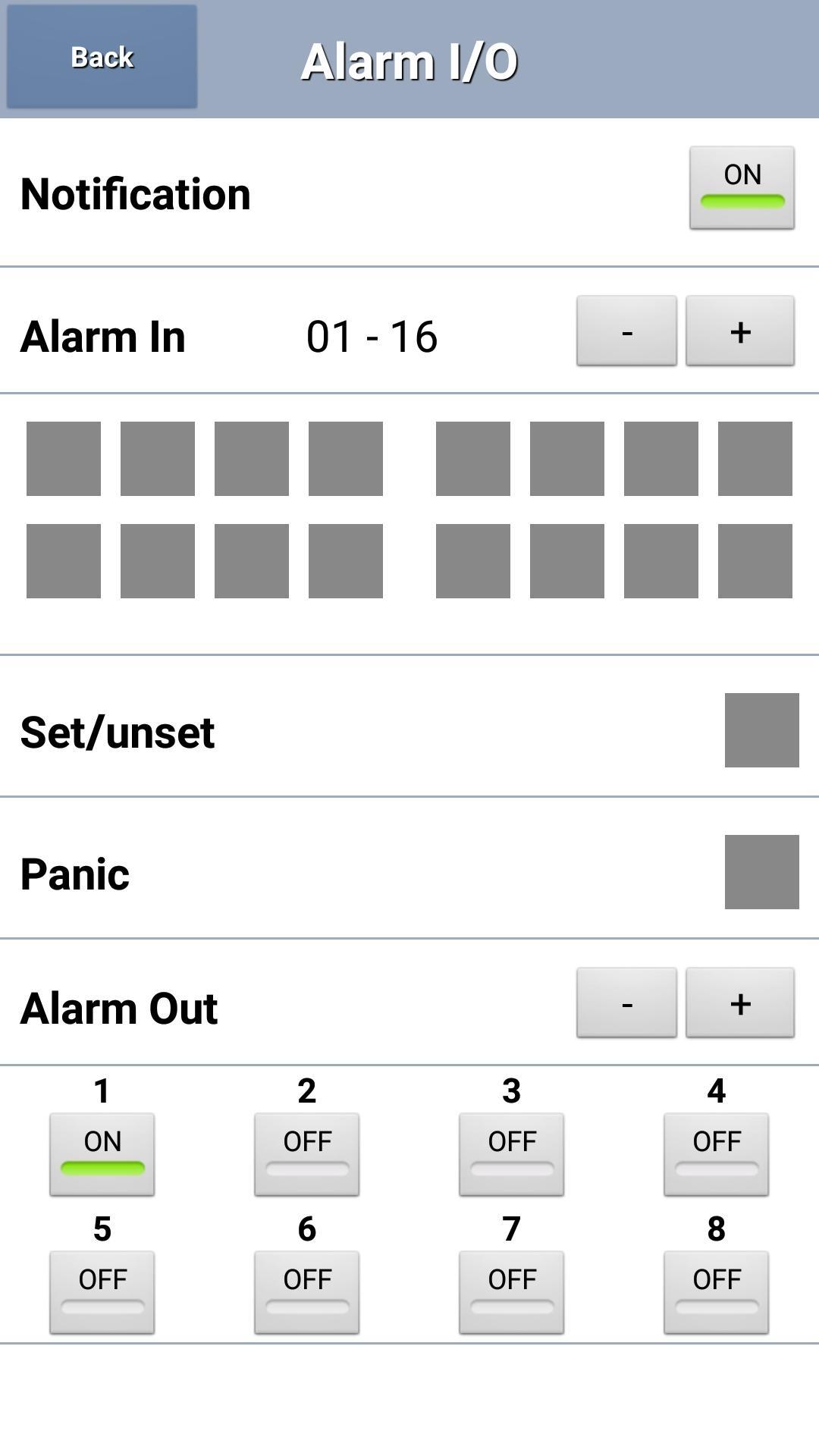Image resolution: width=819 pixels, height=1456 pixels.
Task: Tap the minus button beside Alarm Out
Action: pos(626,1005)
